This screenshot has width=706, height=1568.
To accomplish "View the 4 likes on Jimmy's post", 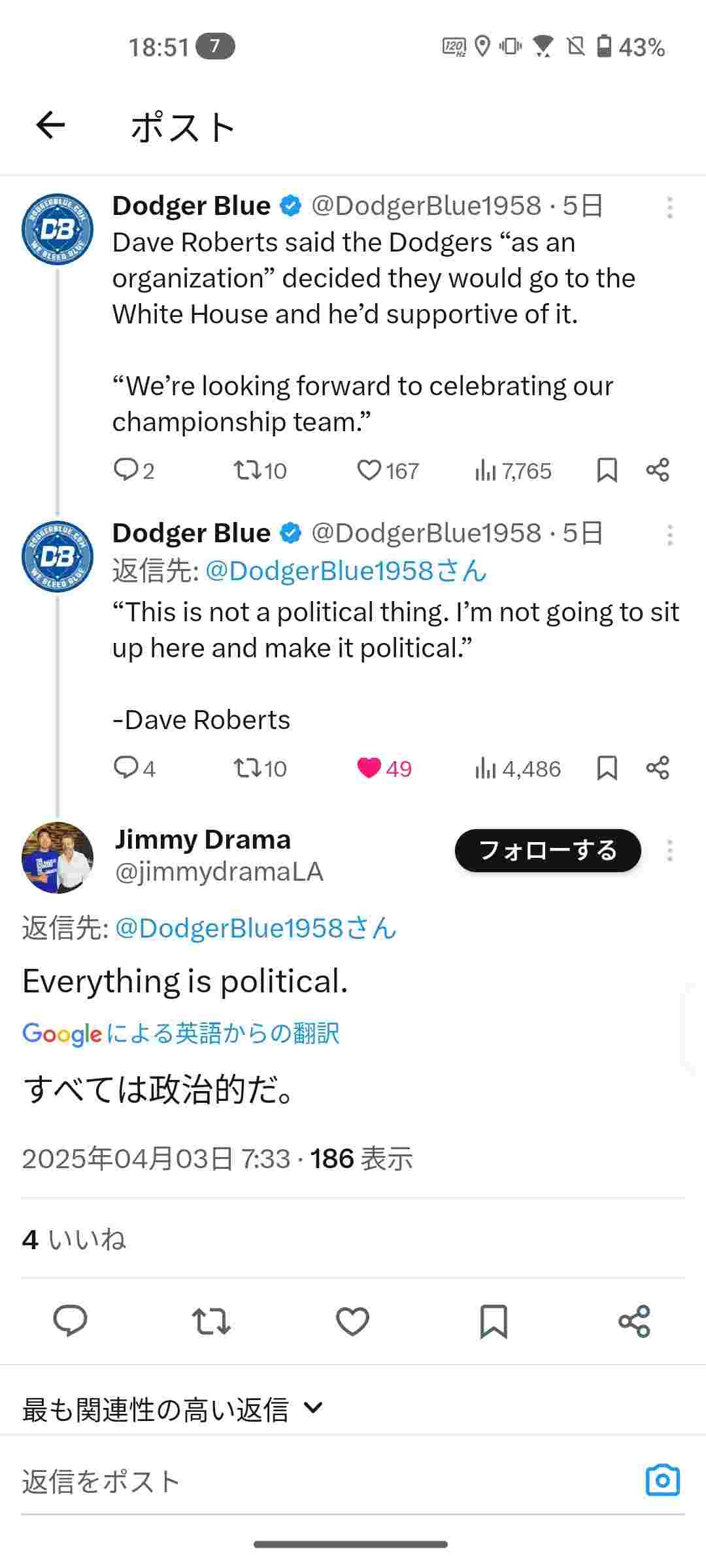I will [74, 1239].
